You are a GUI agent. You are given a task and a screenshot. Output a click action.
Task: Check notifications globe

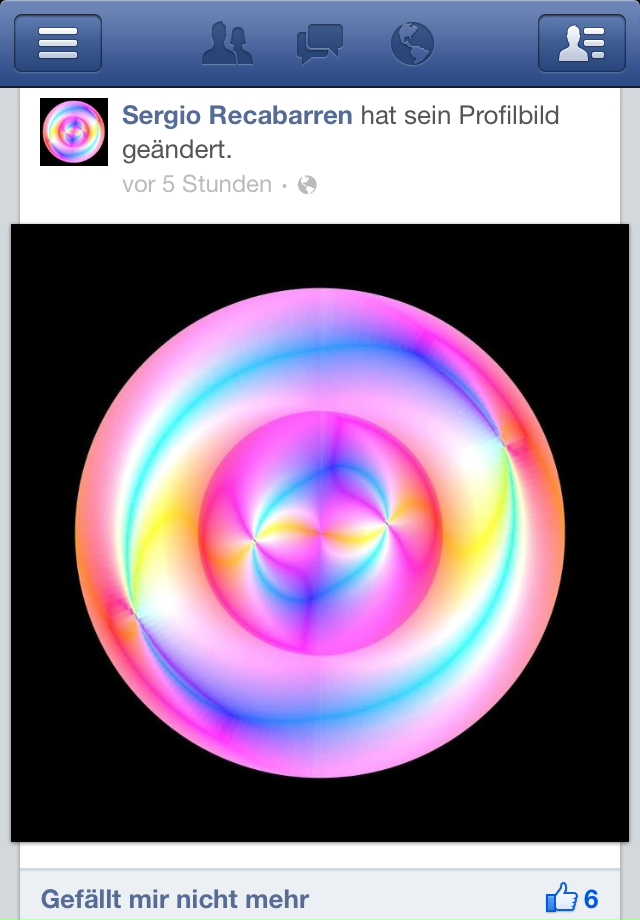412,44
